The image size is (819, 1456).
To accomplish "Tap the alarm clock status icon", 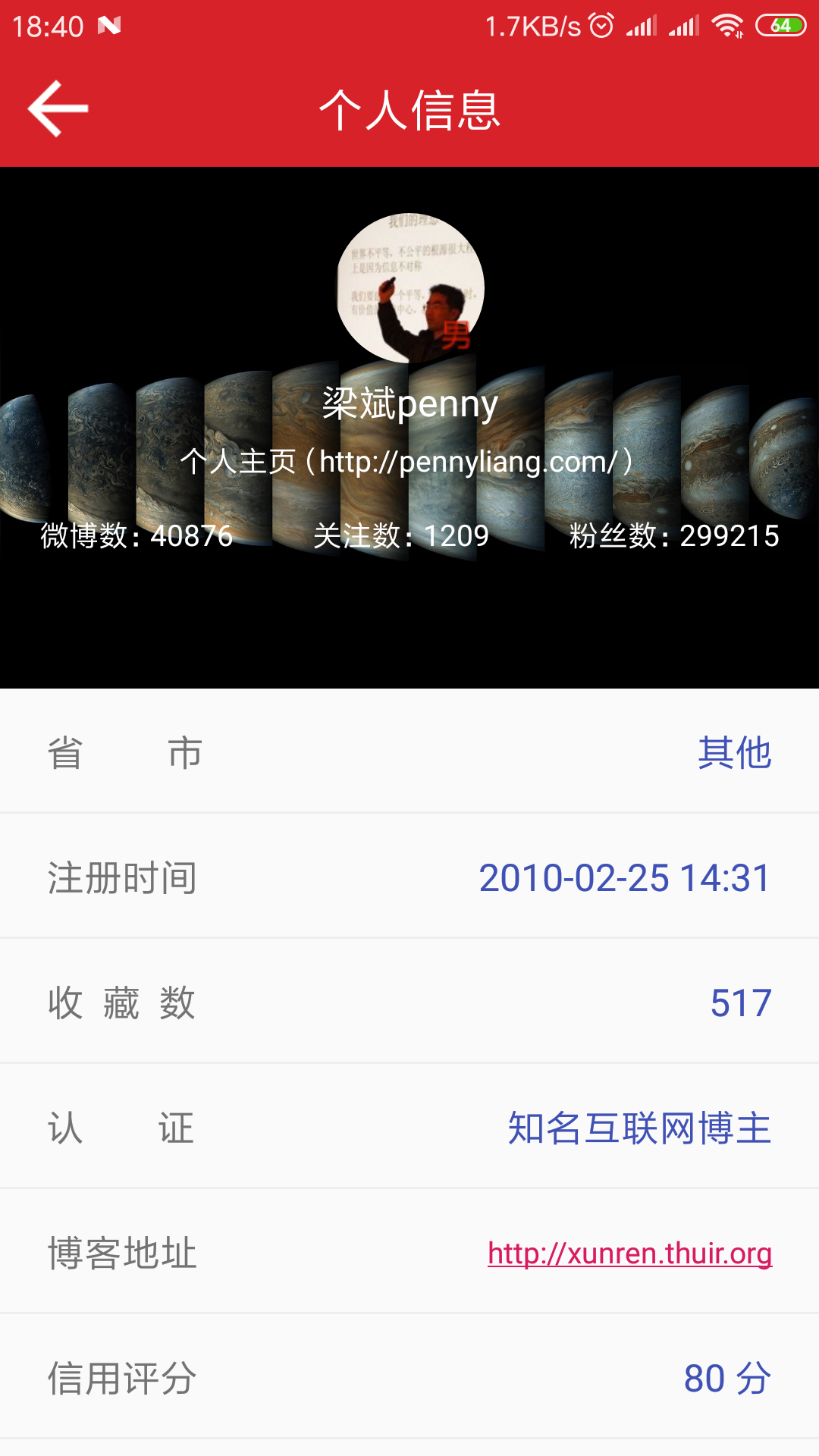I will tap(600, 24).
